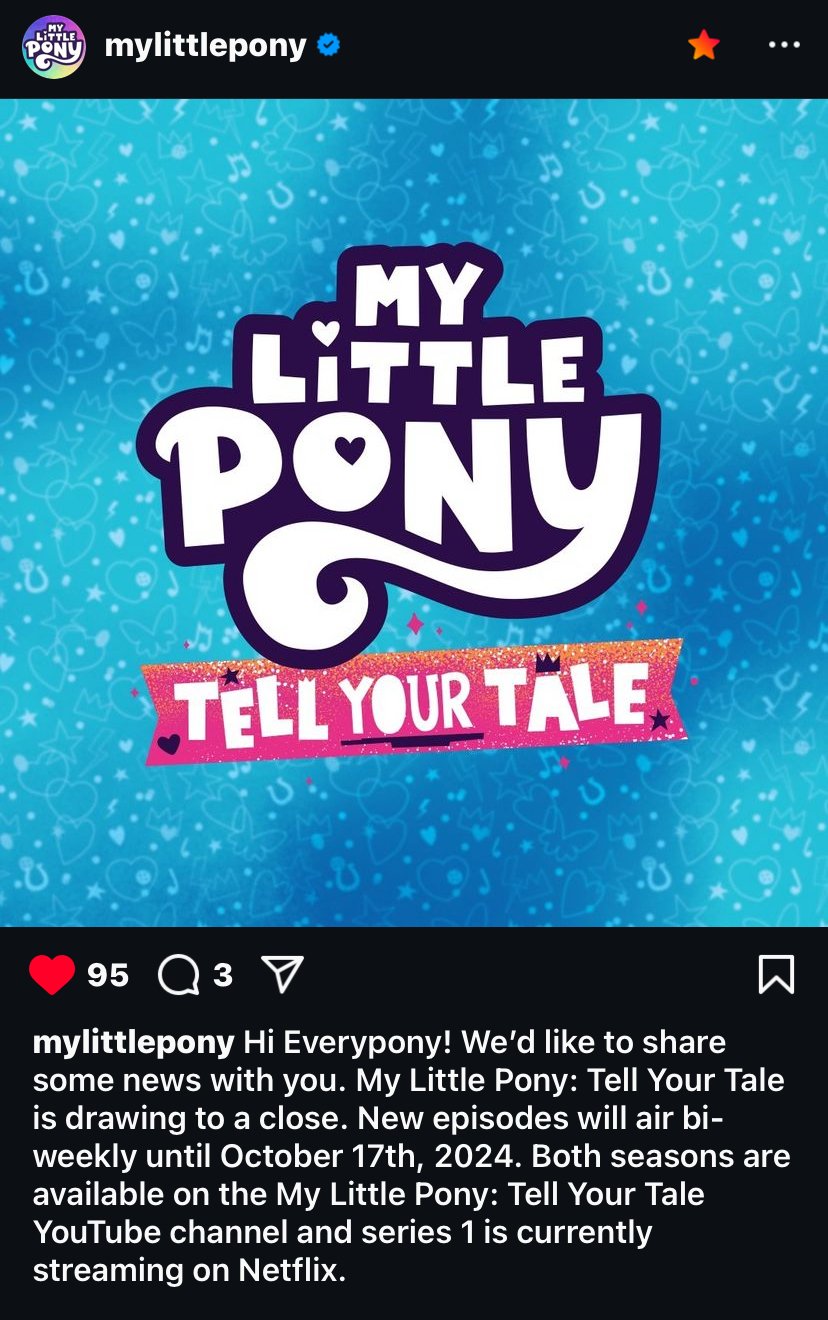Tap the Tell Your Tale post image

click(x=414, y=512)
